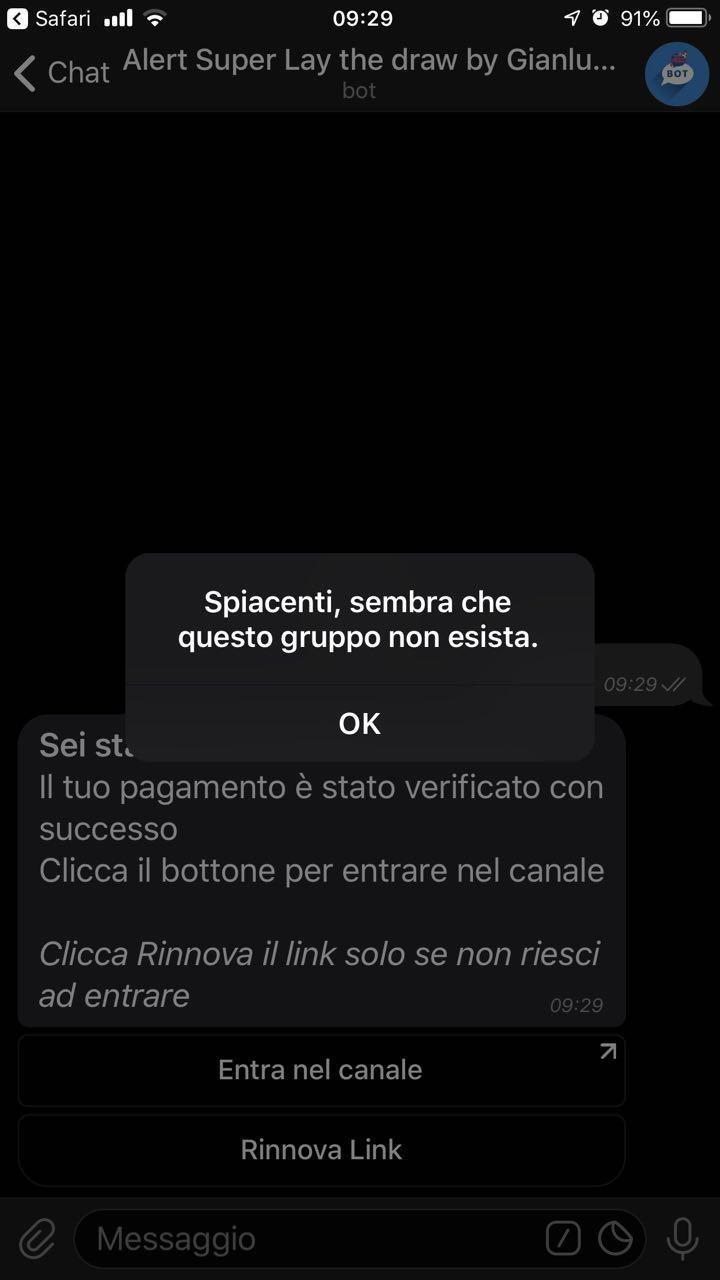This screenshot has height=1280, width=720.
Task: Open the attachment paperclip
Action: coord(37,1240)
